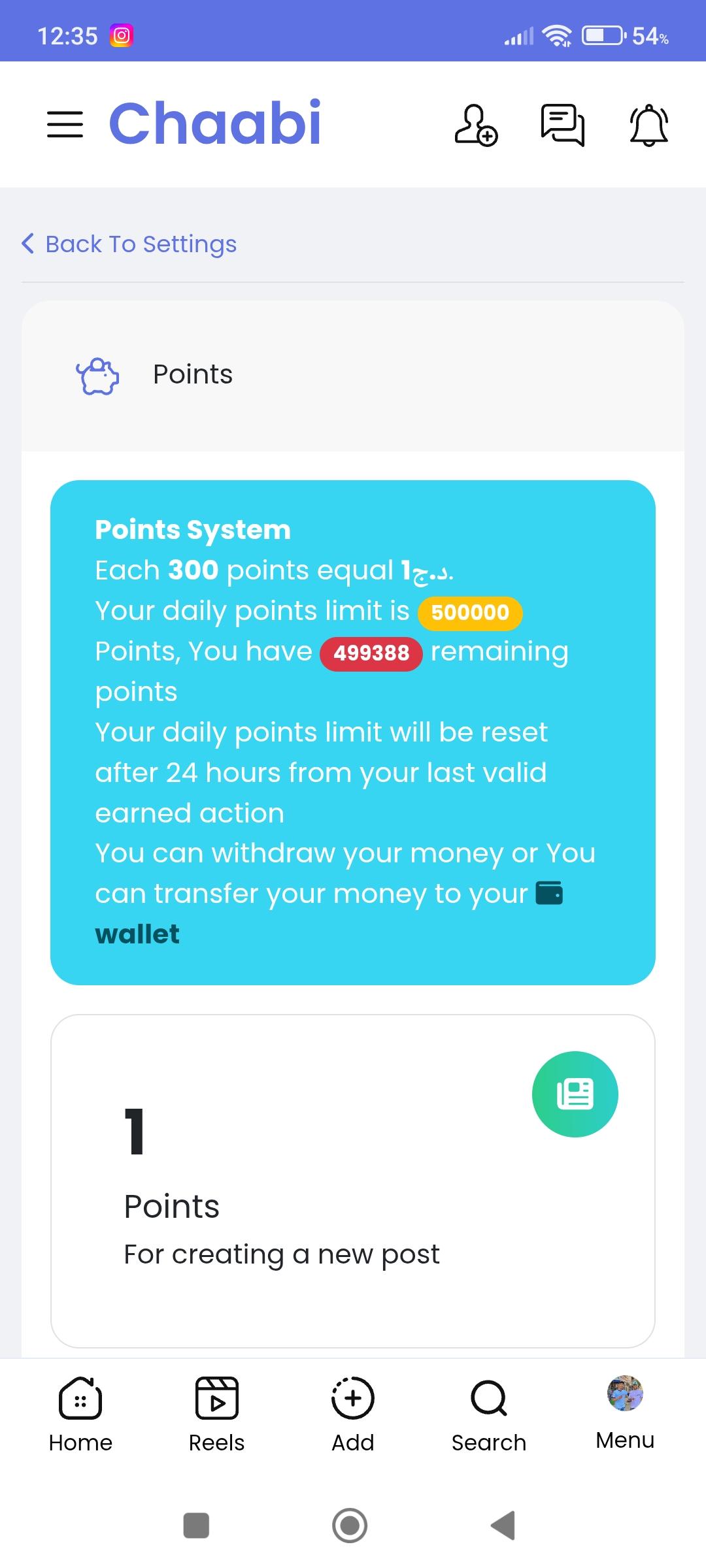Open the Menu profile tab

click(x=625, y=1411)
